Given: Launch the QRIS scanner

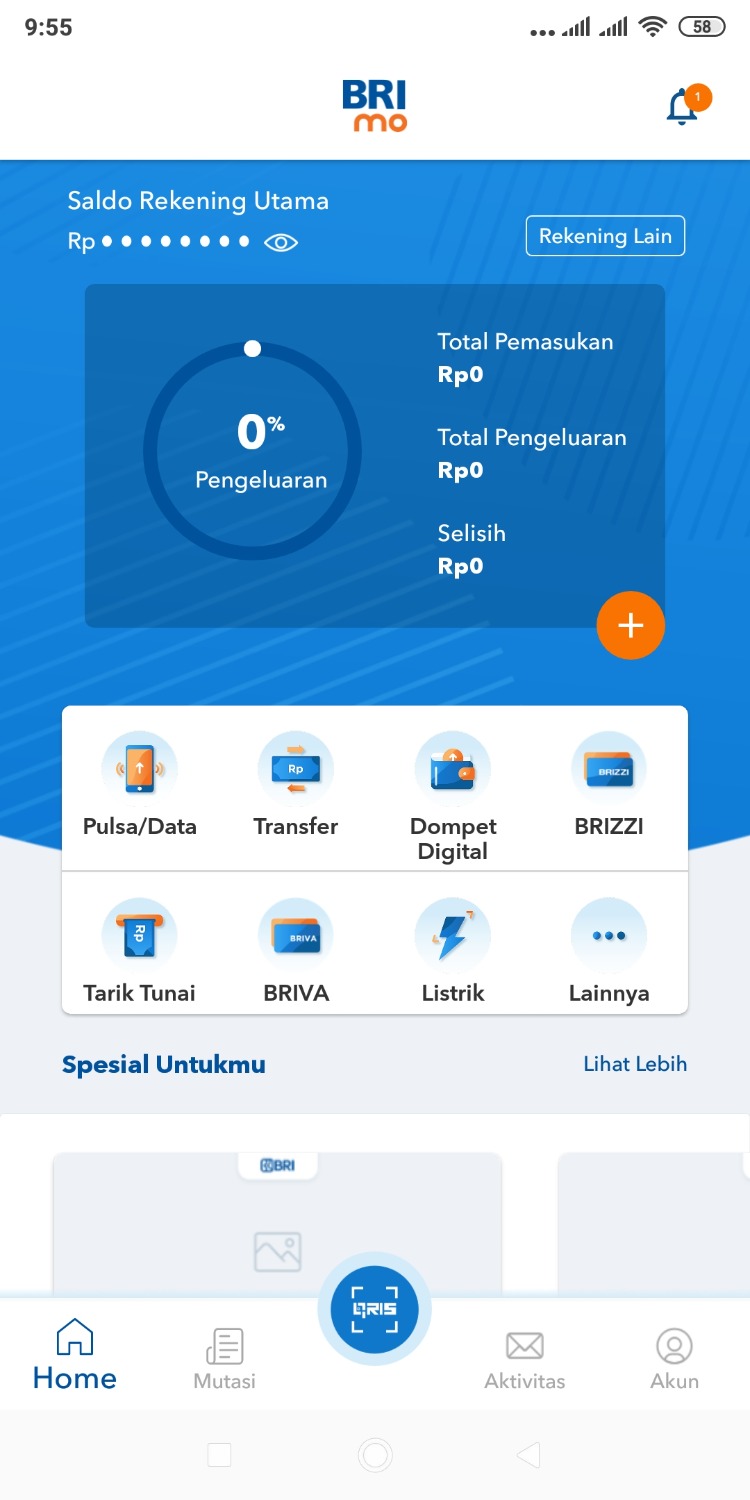Looking at the screenshot, I should pyautogui.click(x=375, y=1309).
